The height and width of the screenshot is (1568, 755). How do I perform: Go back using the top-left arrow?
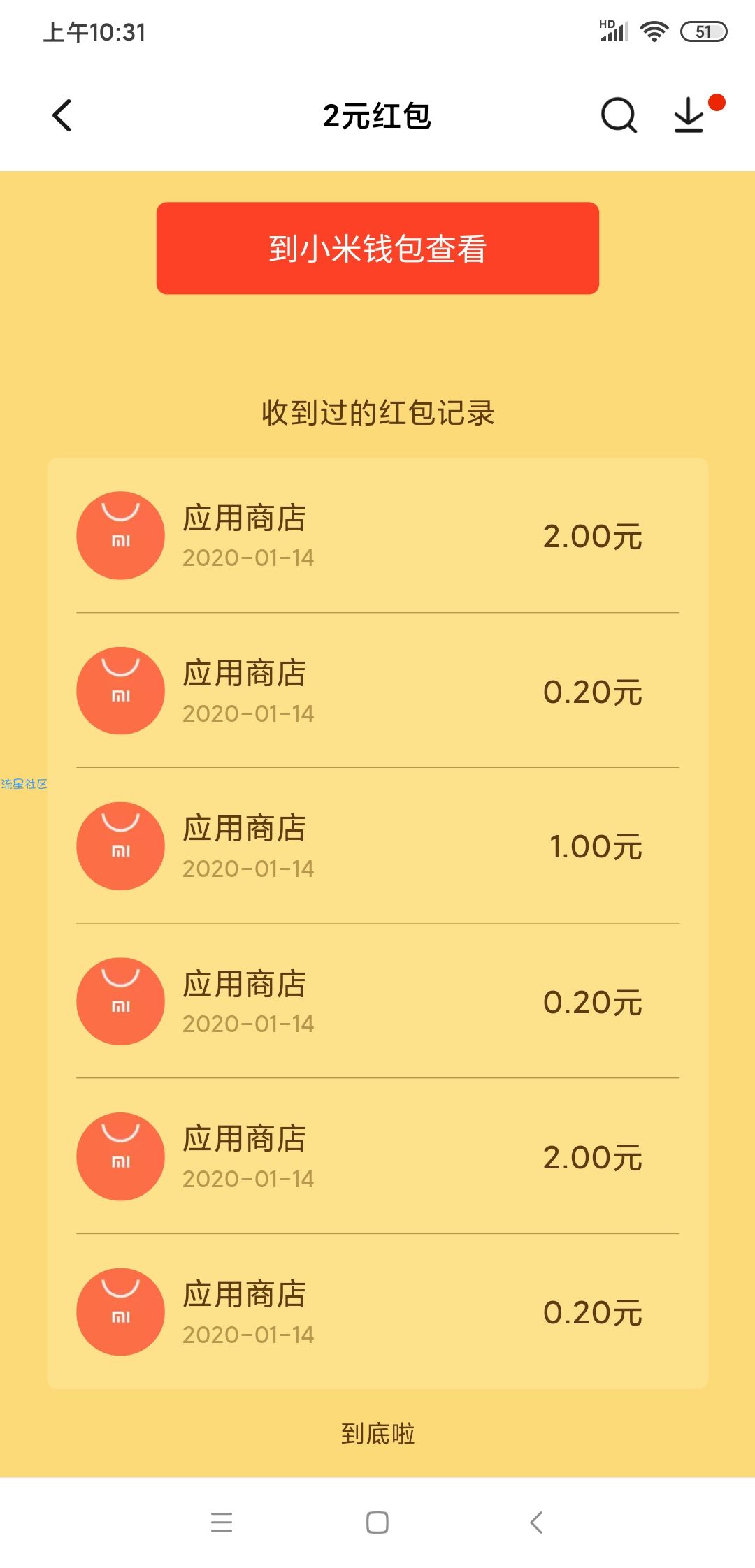(x=62, y=115)
